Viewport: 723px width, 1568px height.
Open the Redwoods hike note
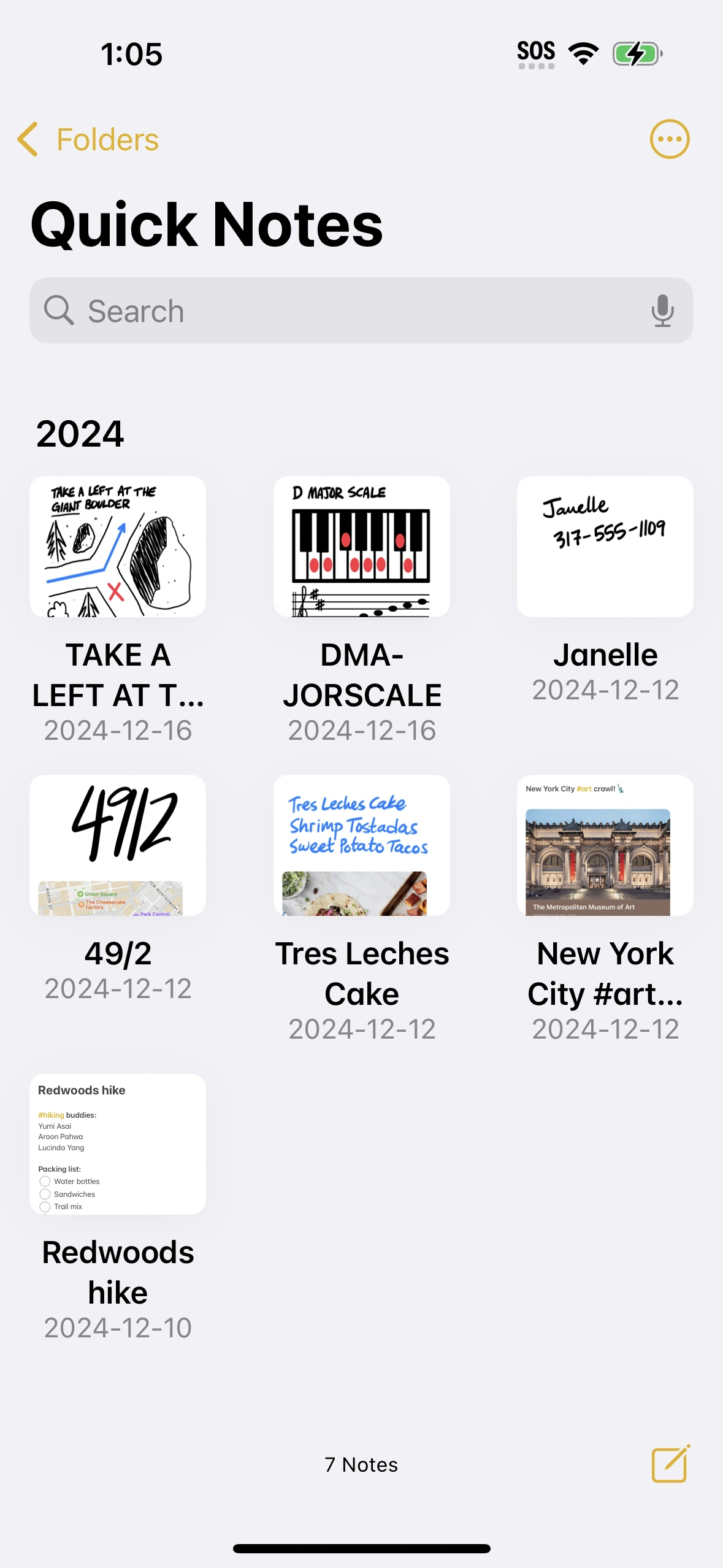point(118,1144)
